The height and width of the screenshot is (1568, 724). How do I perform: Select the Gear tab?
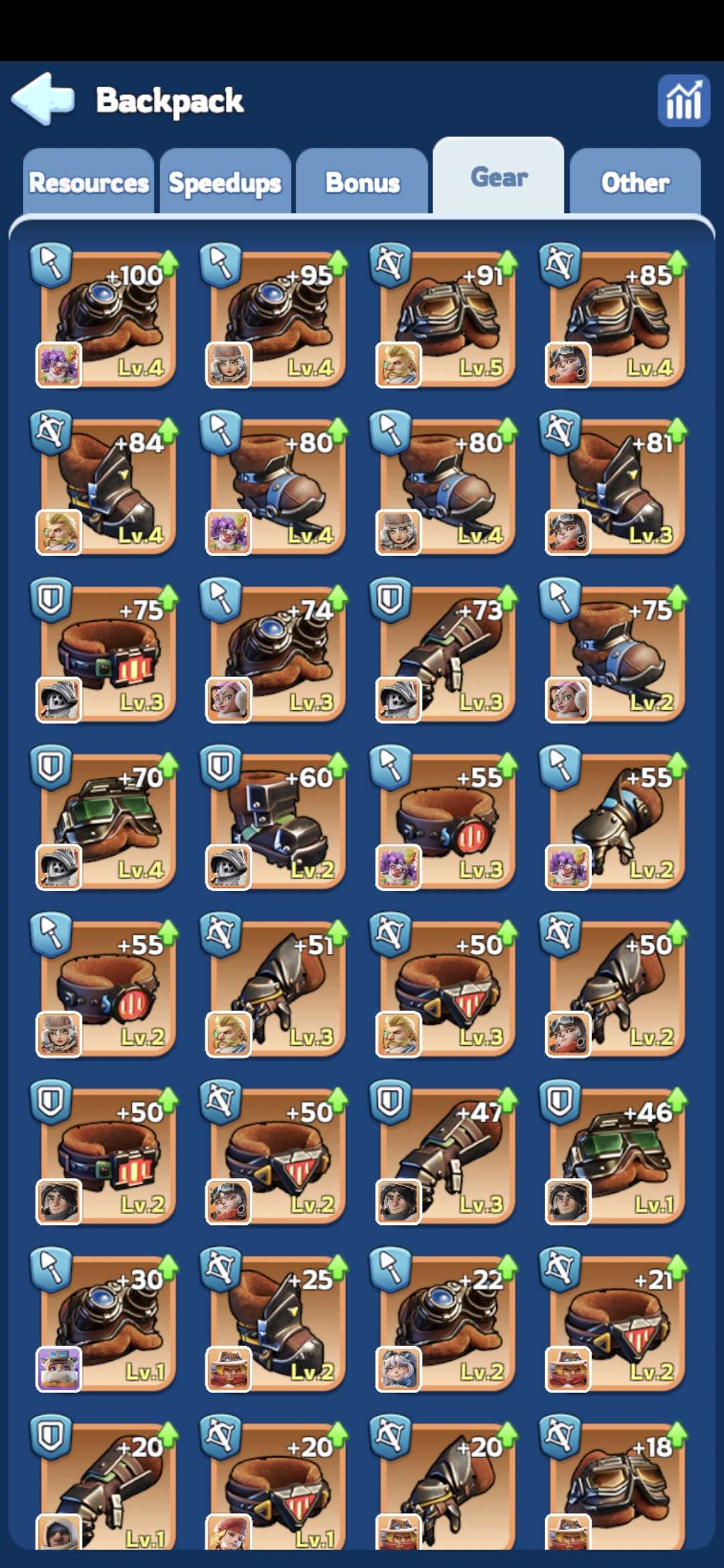click(x=499, y=178)
